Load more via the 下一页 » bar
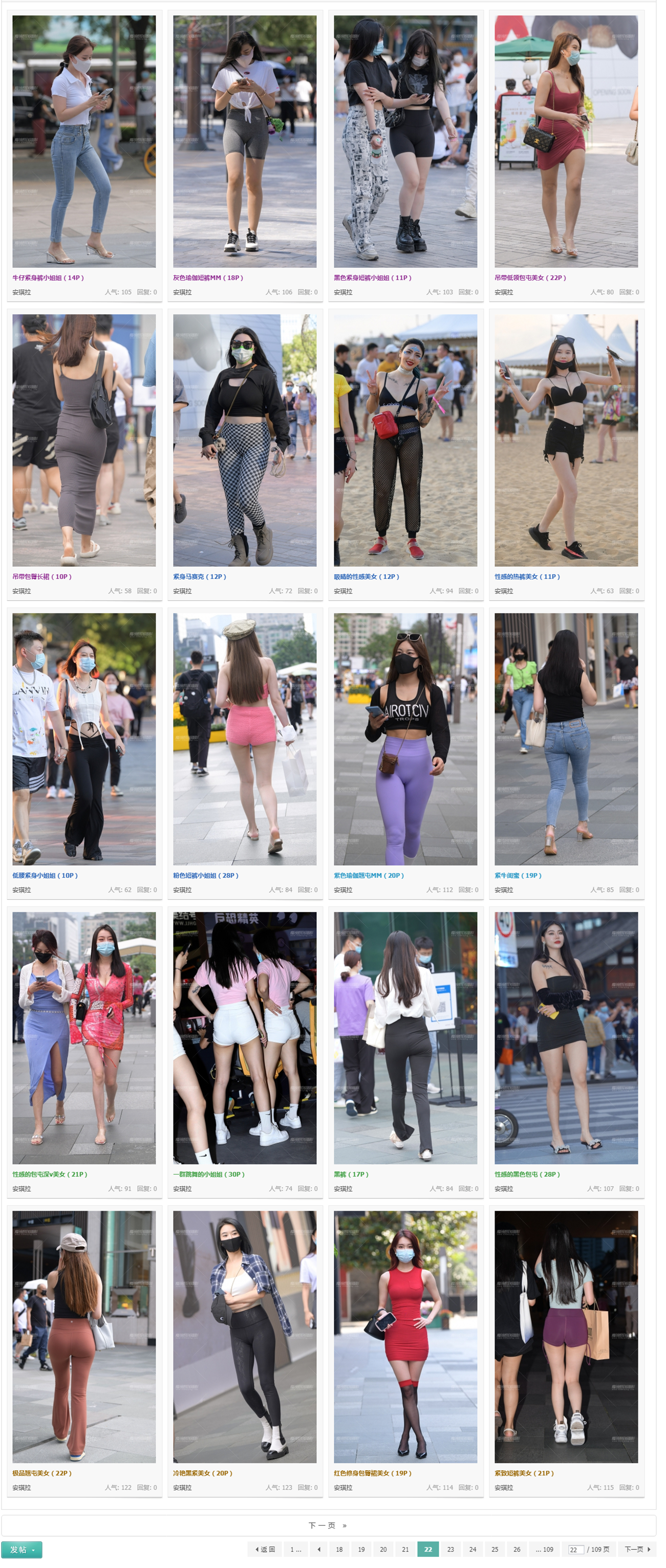Viewport: 666px width, 1568px height. tap(328, 1525)
